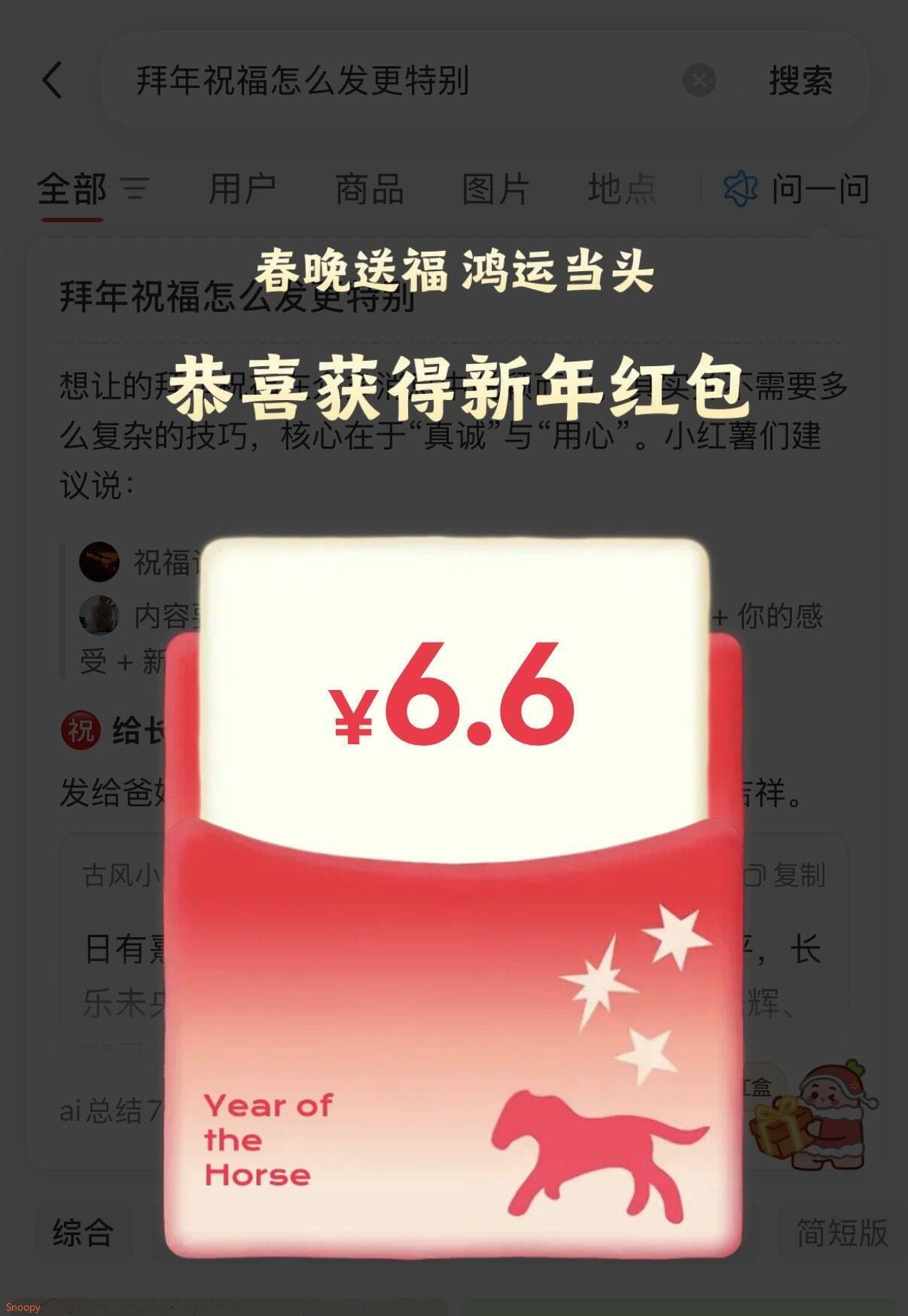The image size is (908, 1316).
Task: Select the 综合 chip
Action: point(83,1232)
